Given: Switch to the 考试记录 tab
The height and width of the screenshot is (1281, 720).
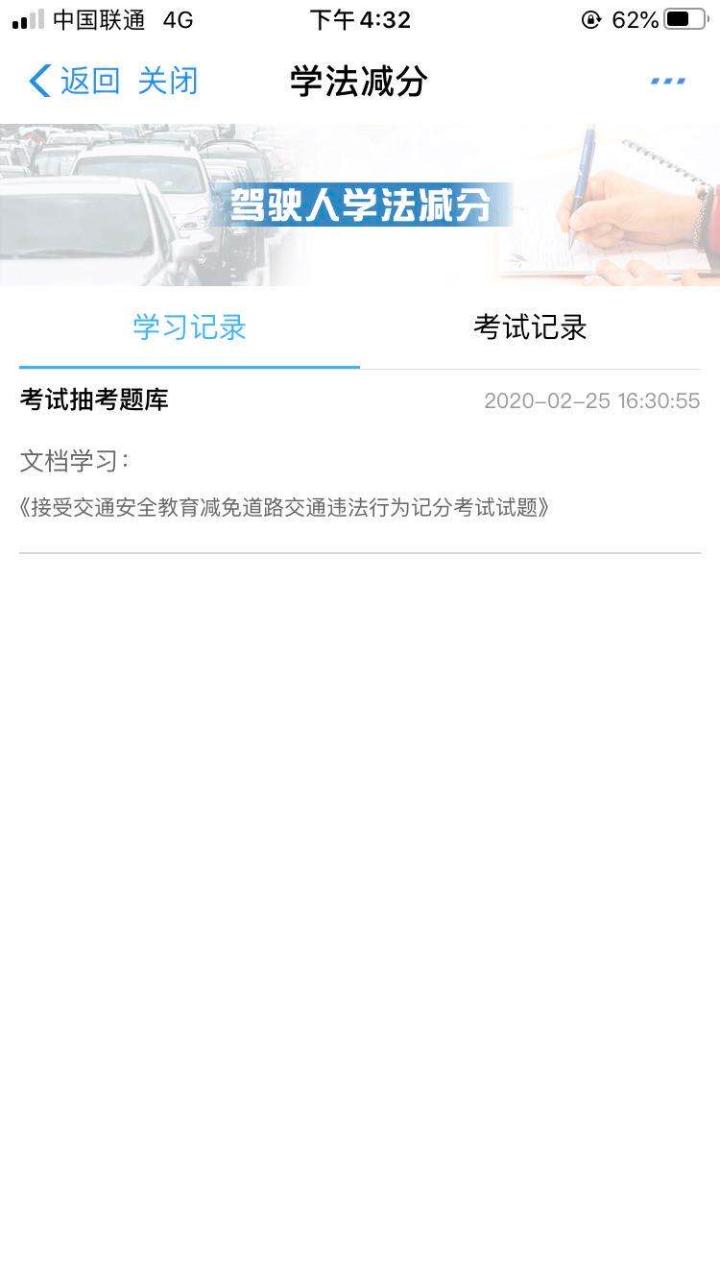Looking at the screenshot, I should pos(530,327).
